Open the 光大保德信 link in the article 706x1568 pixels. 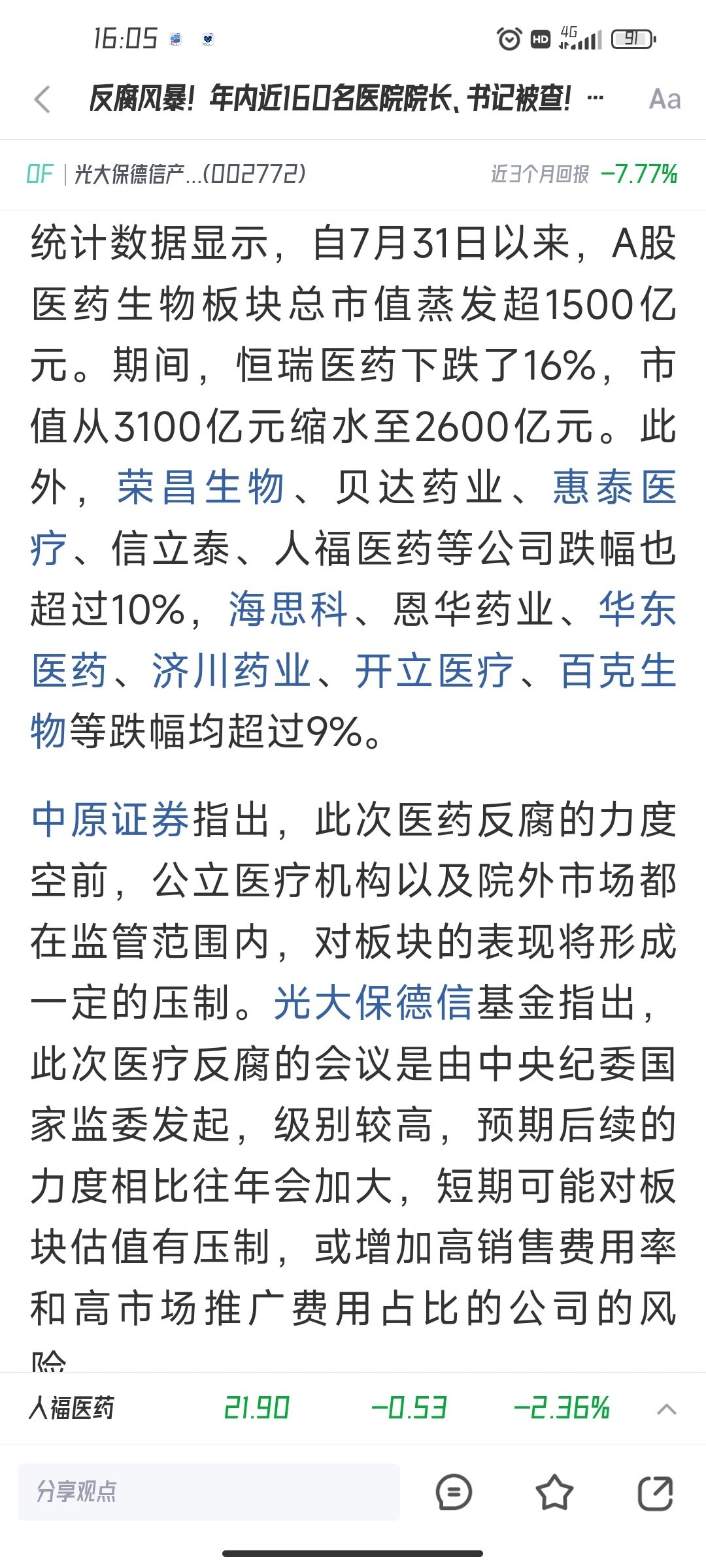[373, 1002]
